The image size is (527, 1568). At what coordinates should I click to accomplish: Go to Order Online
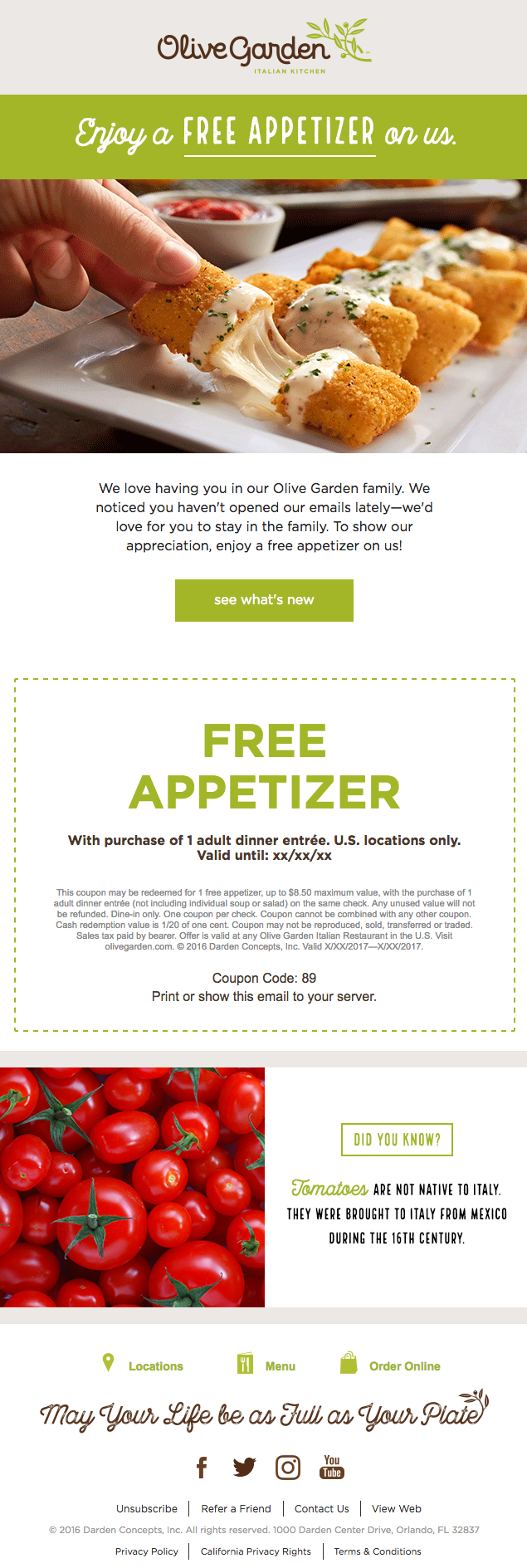[x=404, y=1366]
